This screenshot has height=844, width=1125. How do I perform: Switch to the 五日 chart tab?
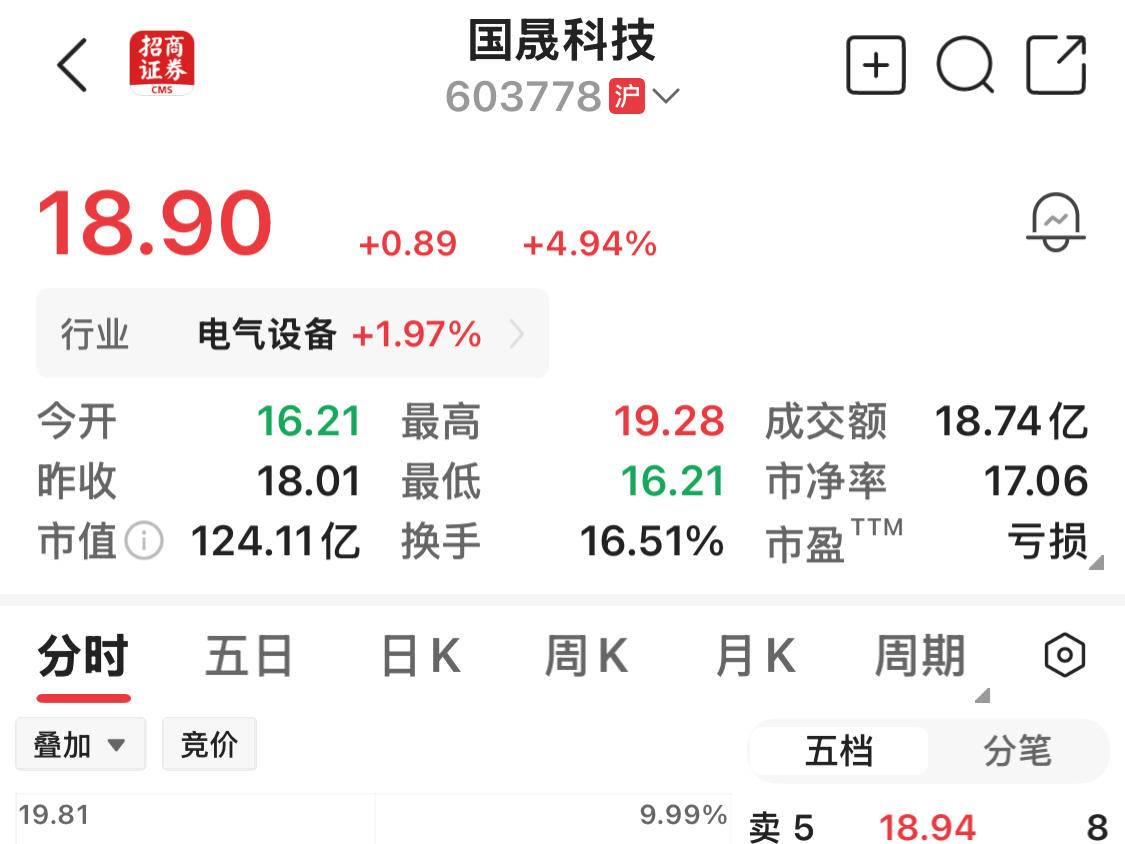pos(248,657)
